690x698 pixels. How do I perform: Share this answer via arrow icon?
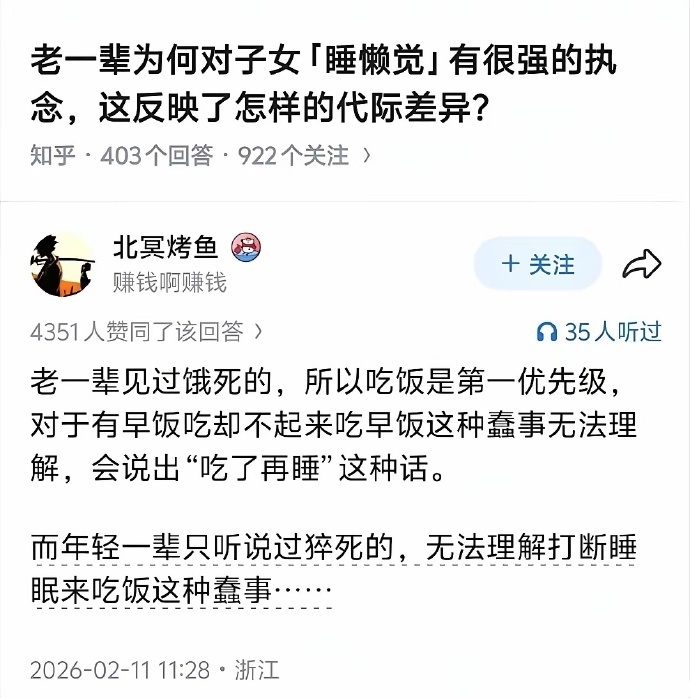(x=641, y=264)
